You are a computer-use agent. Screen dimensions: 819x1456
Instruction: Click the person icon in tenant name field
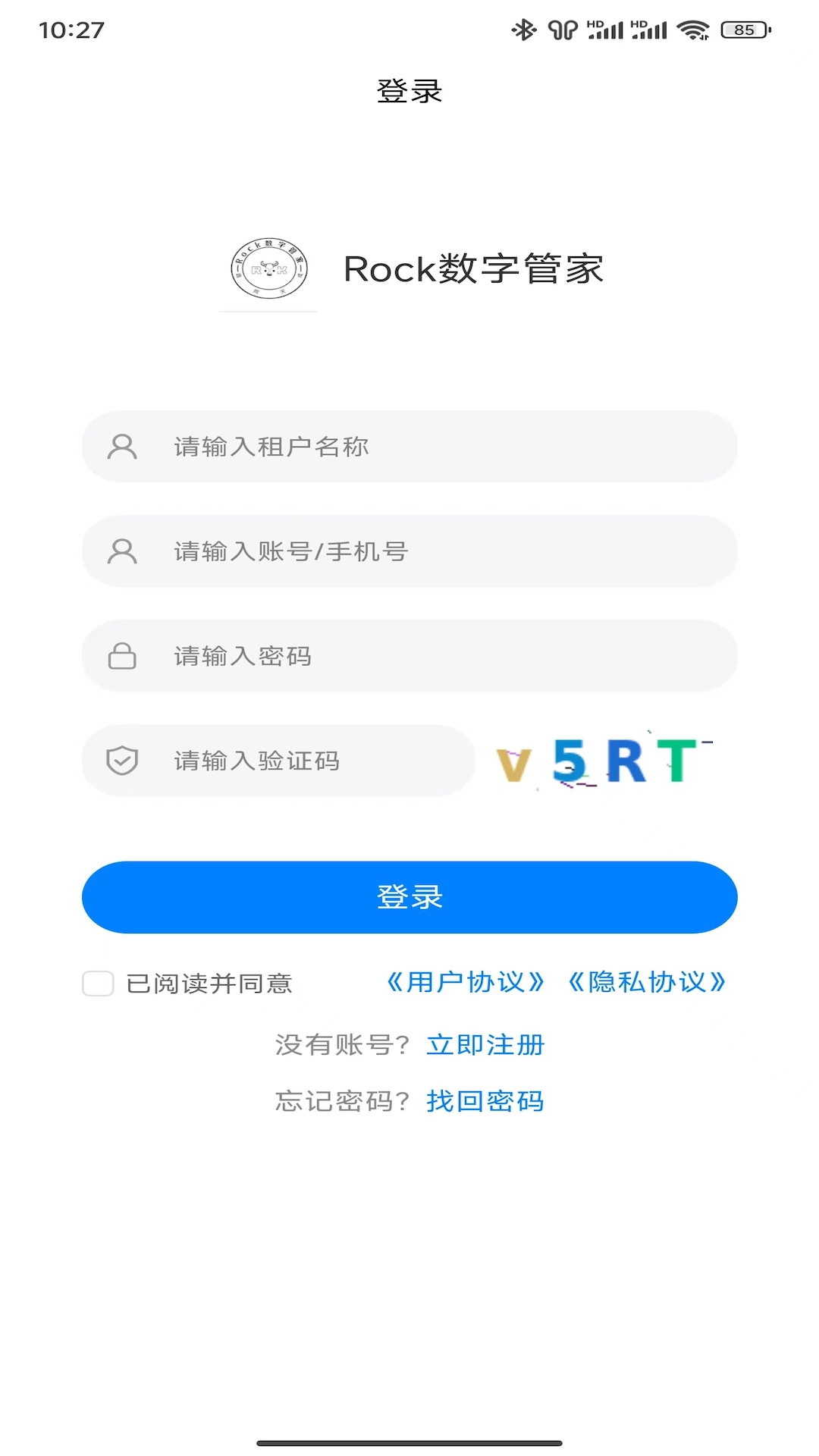coord(121,447)
